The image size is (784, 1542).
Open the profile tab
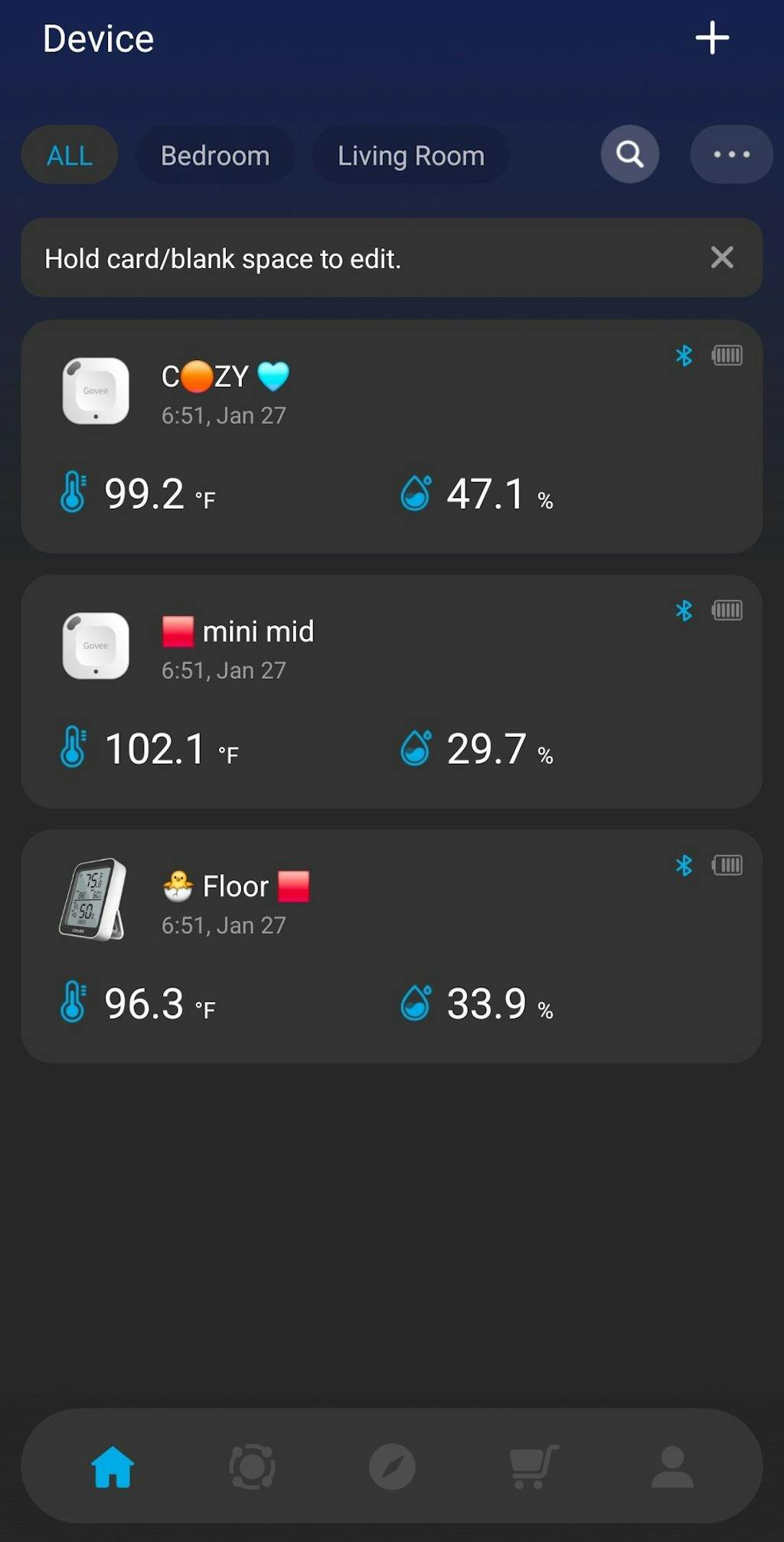coord(672,1466)
